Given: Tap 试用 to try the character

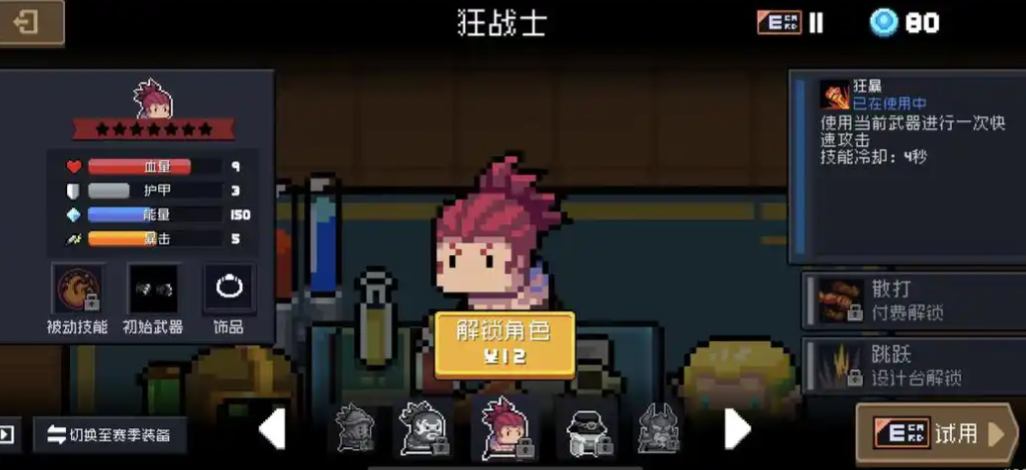Looking at the screenshot, I should (937, 433).
